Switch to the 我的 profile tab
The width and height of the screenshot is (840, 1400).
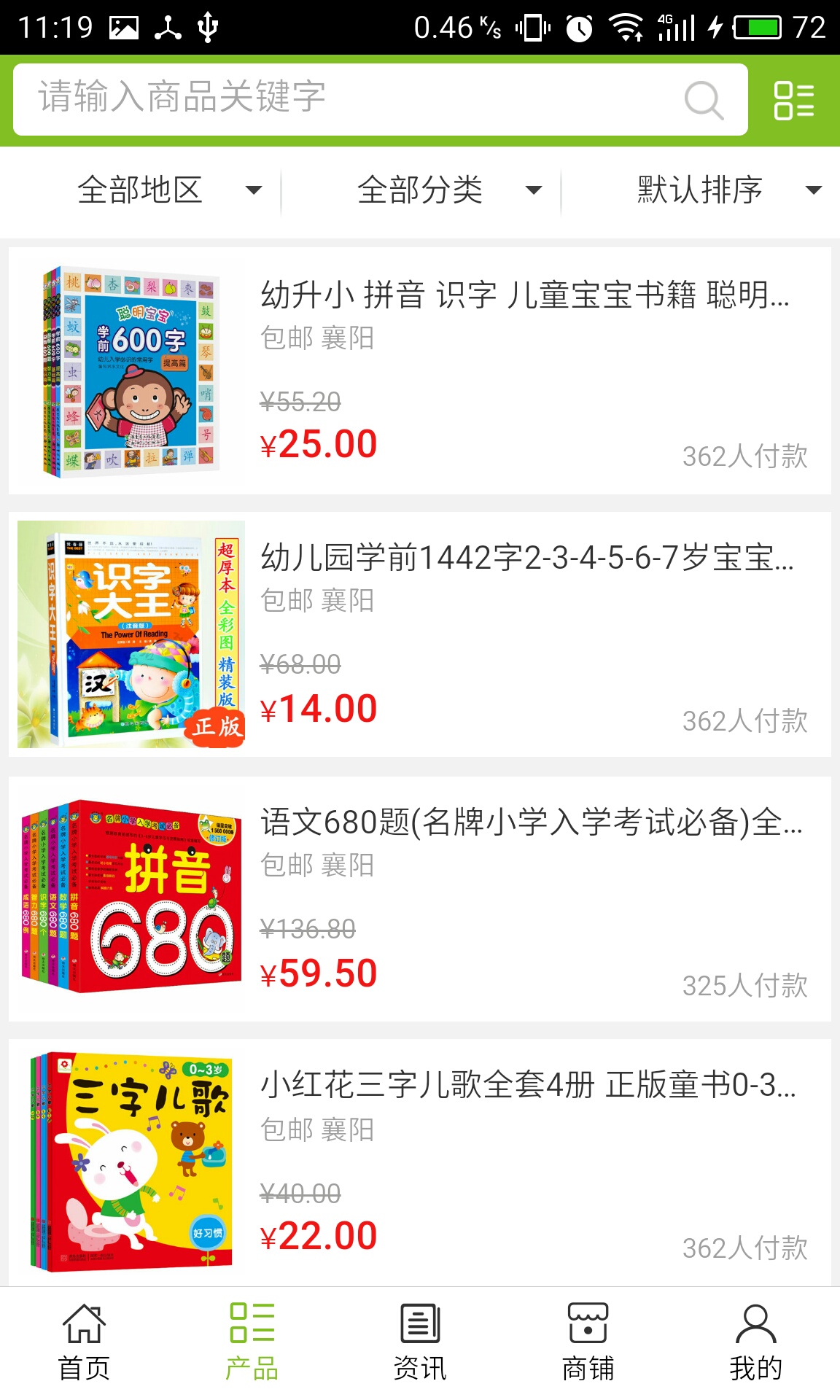tap(755, 1343)
